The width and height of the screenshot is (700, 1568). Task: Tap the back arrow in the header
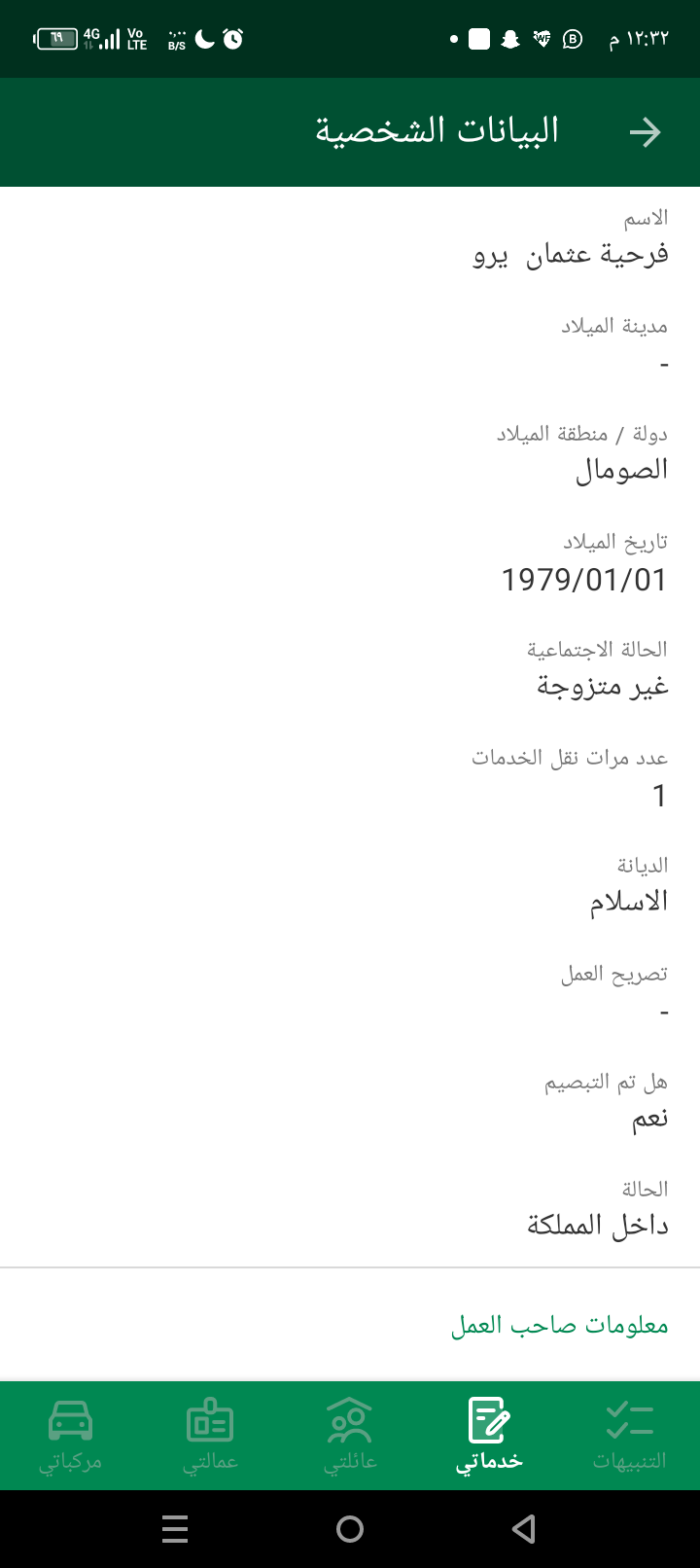(x=645, y=132)
